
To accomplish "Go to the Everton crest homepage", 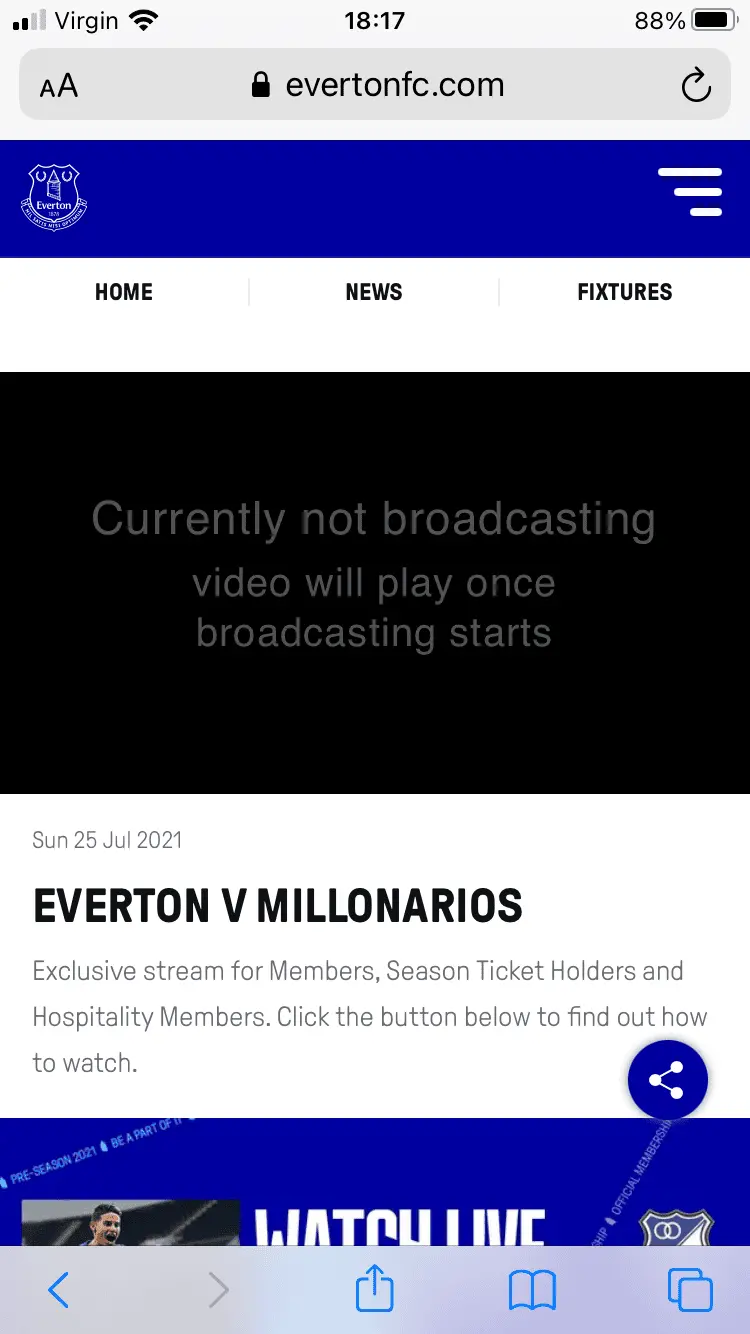I will pos(55,197).
